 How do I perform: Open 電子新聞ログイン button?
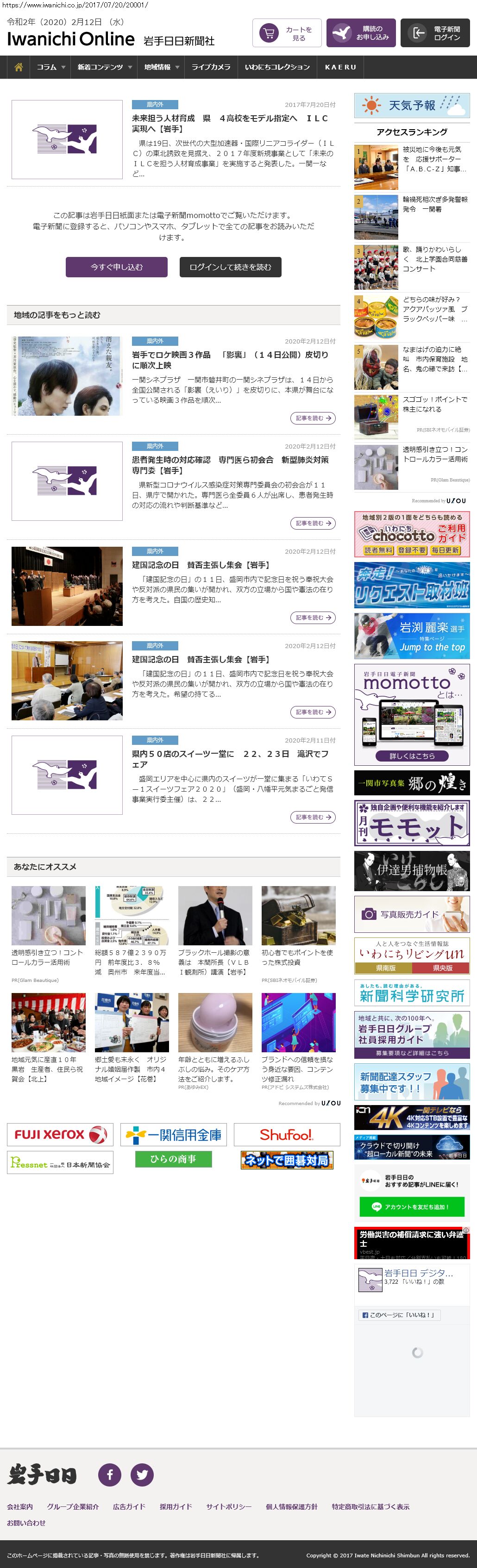(x=434, y=33)
